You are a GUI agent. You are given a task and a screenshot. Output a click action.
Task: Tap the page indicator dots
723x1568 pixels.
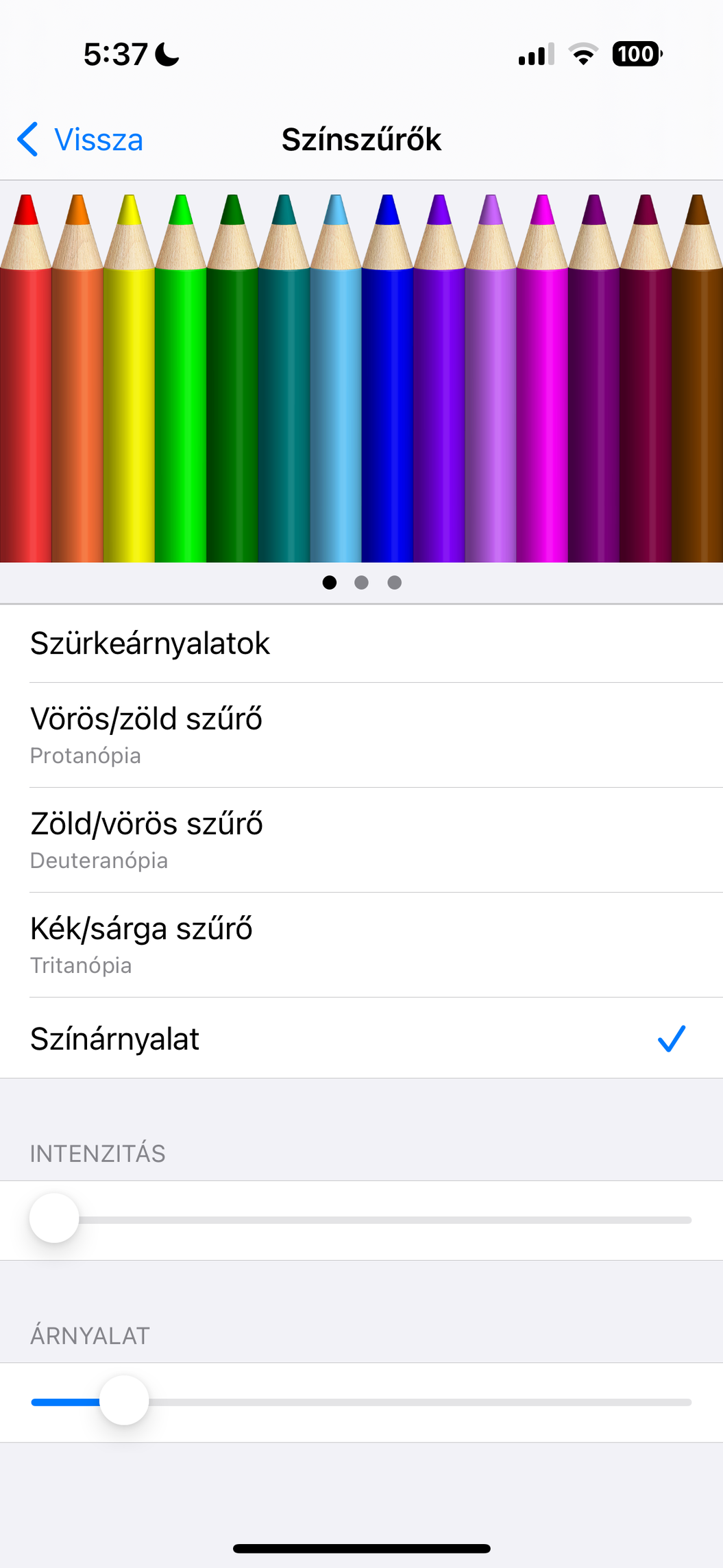coord(361,583)
